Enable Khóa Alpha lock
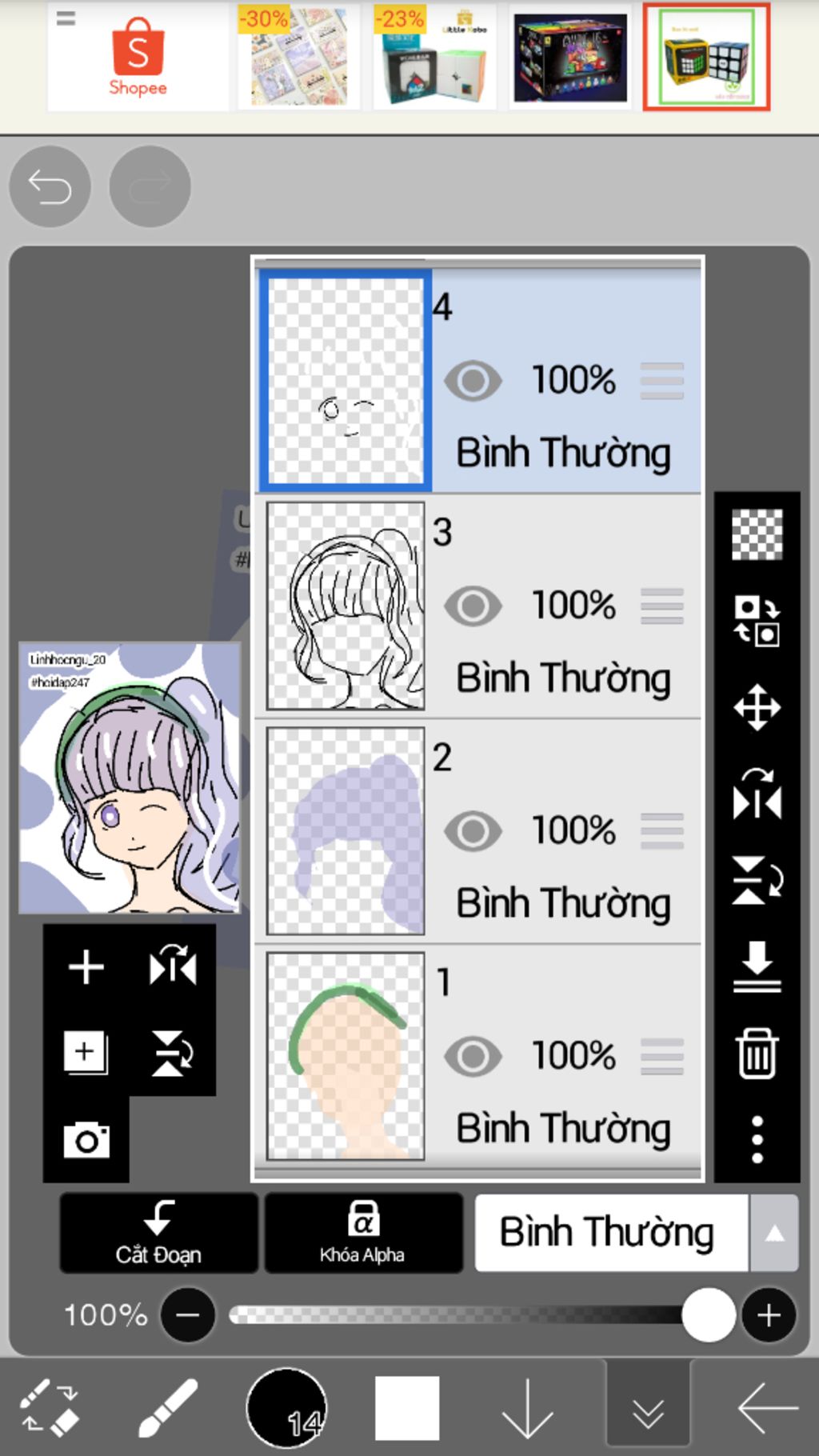Screen dimensions: 819x1456 (x=363, y=1233)
